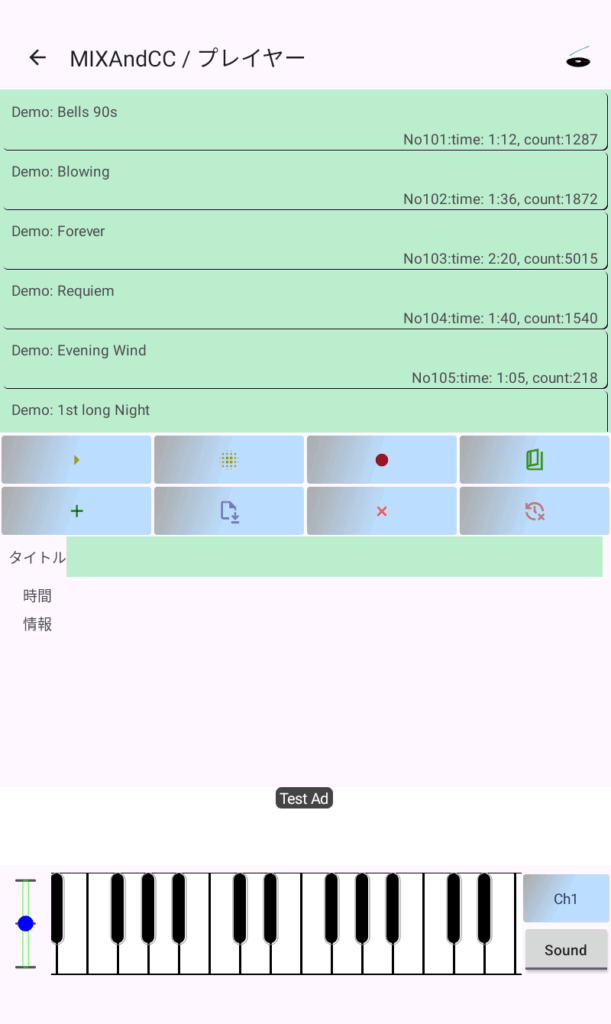Pick Demo: Evening Wind track
Image resolution: width=611 pixels, height=1024 pixels.
(x=304, y=360)
